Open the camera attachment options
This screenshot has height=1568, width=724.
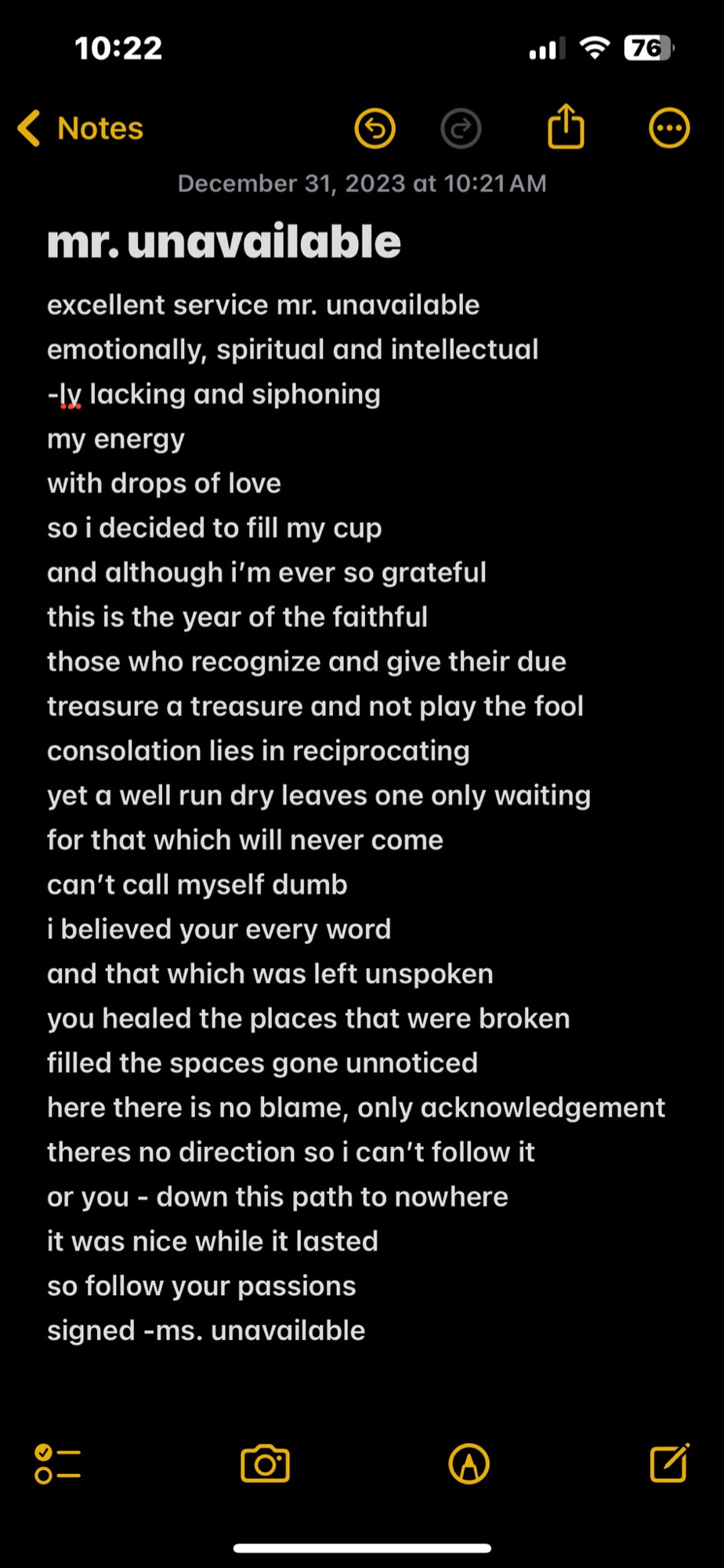(265, 1464)
